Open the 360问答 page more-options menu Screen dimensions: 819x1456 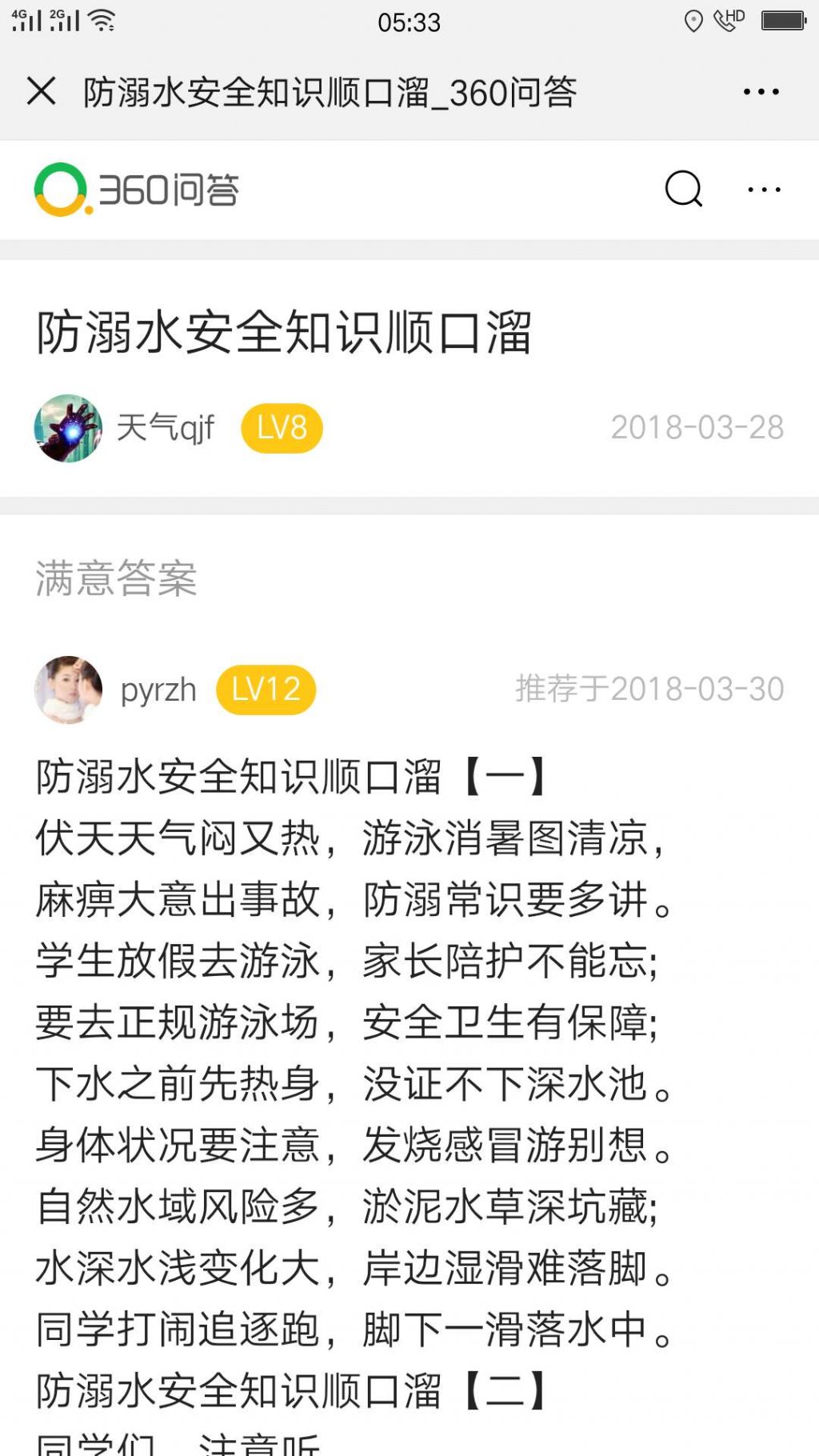coord(764,190)
